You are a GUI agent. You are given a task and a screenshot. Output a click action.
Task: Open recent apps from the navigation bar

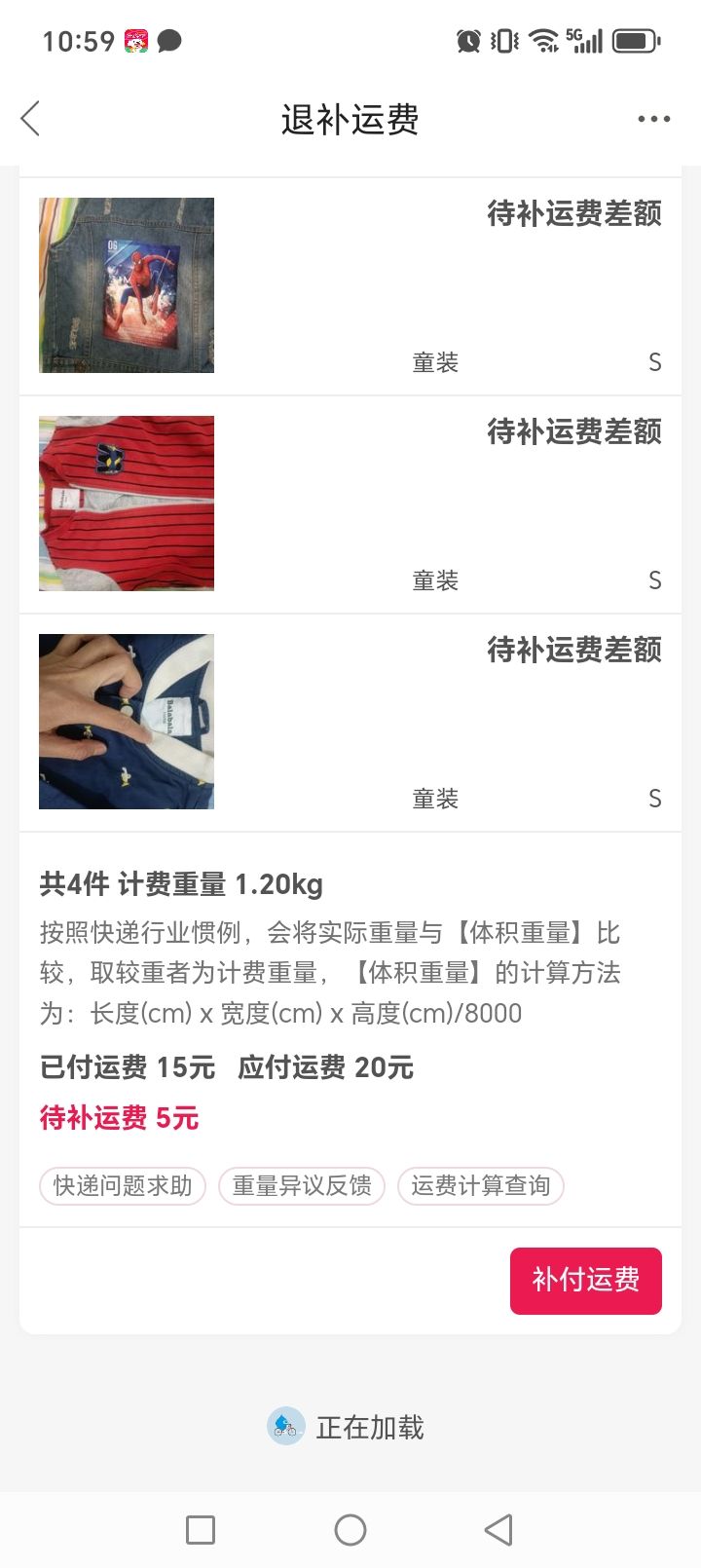click(201, 1529)
